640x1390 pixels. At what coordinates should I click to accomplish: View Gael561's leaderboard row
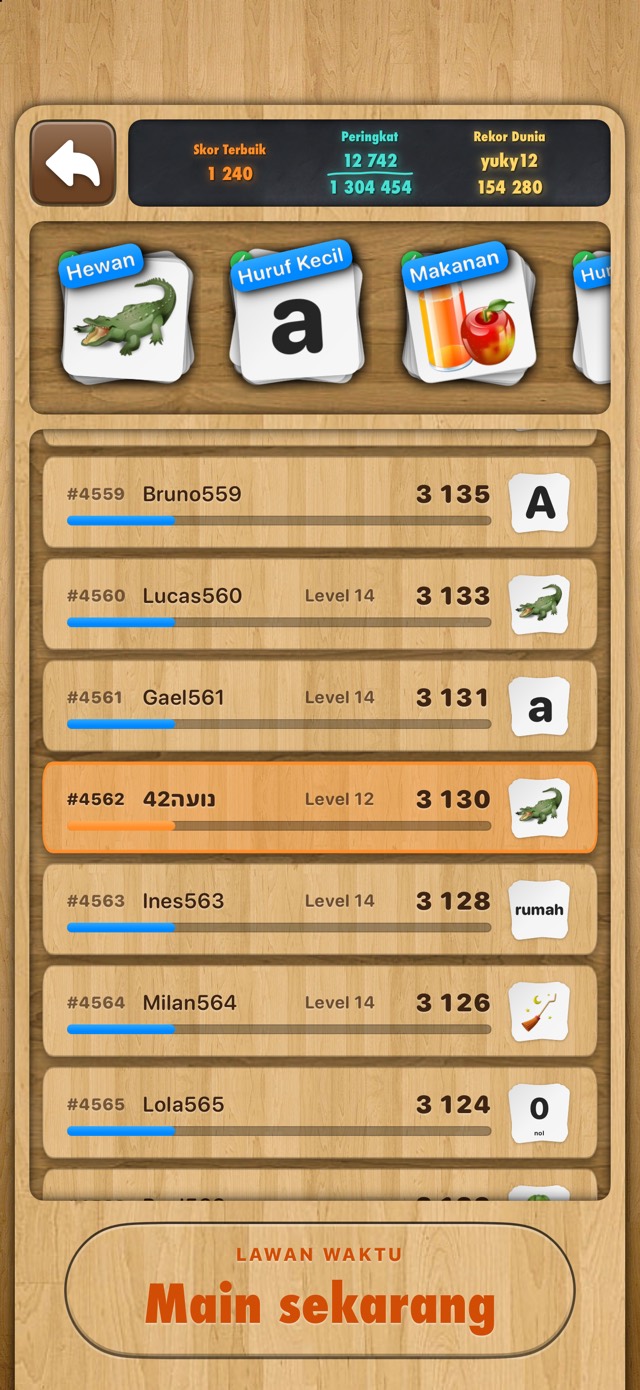pos(320,707)
